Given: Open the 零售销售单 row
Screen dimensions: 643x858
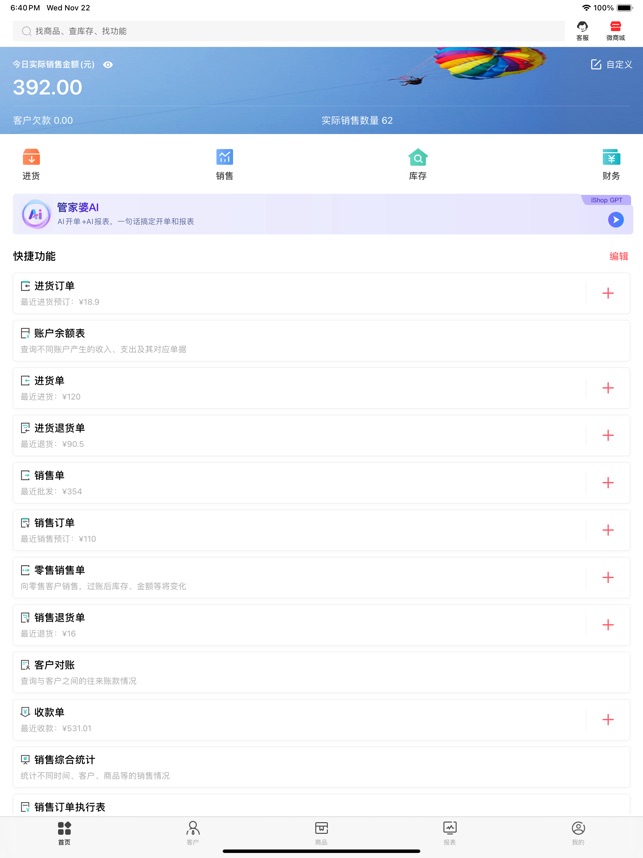Looking at the screenshot, I should pos(300,577).
